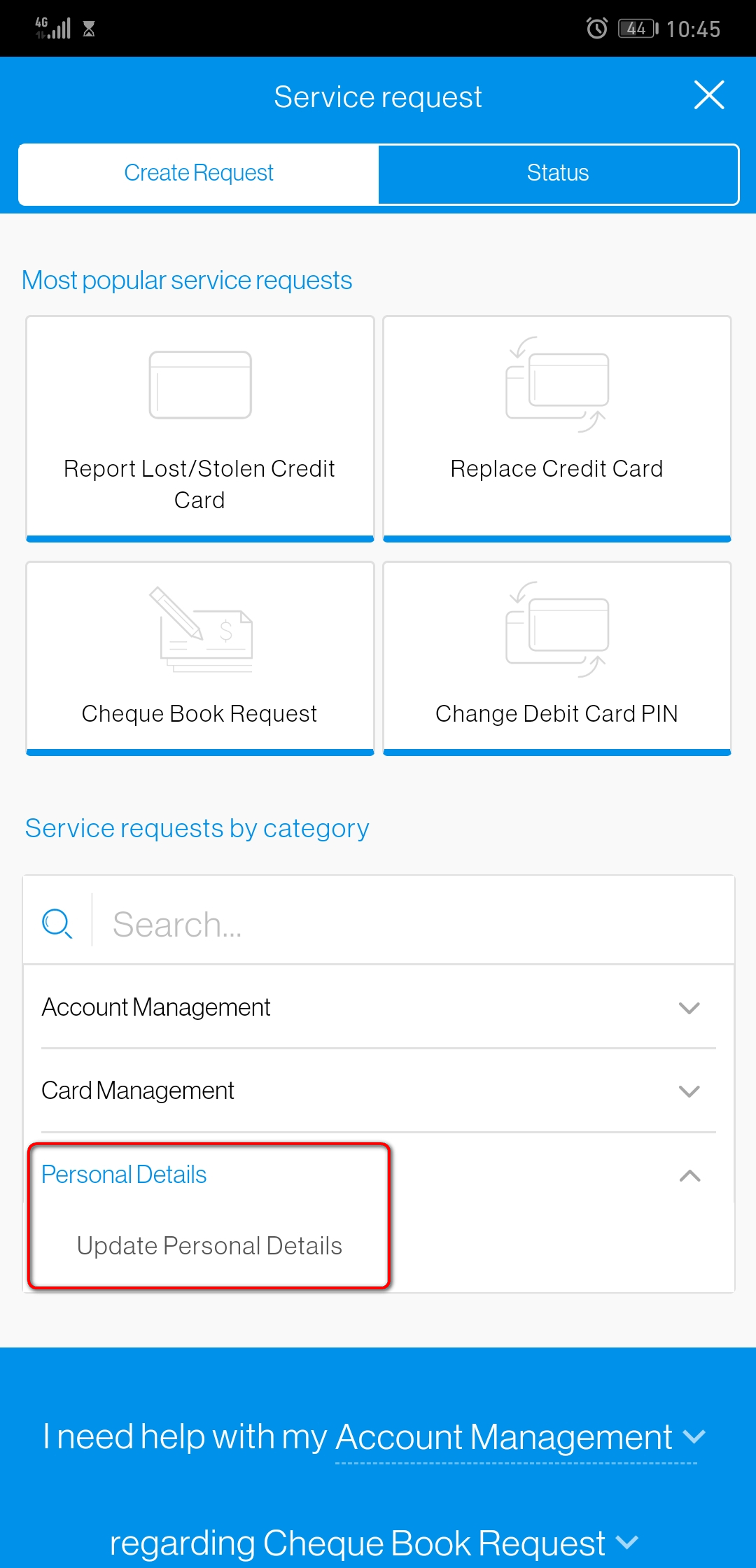Close the Service request screen
The height and width of the screenshot is (1568, 756).
(710, 95)
